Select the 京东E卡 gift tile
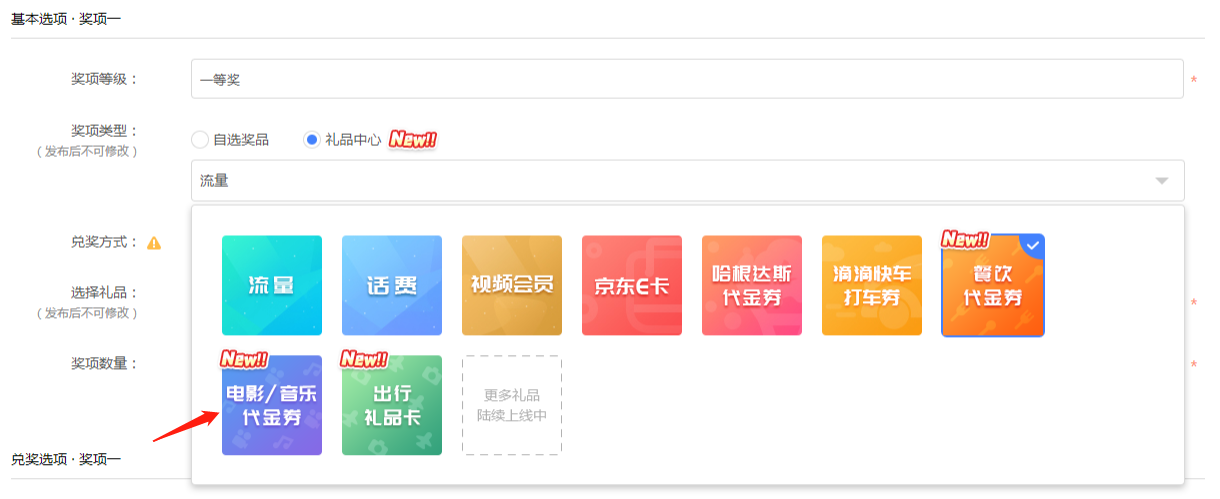 [x=632, y=285]
